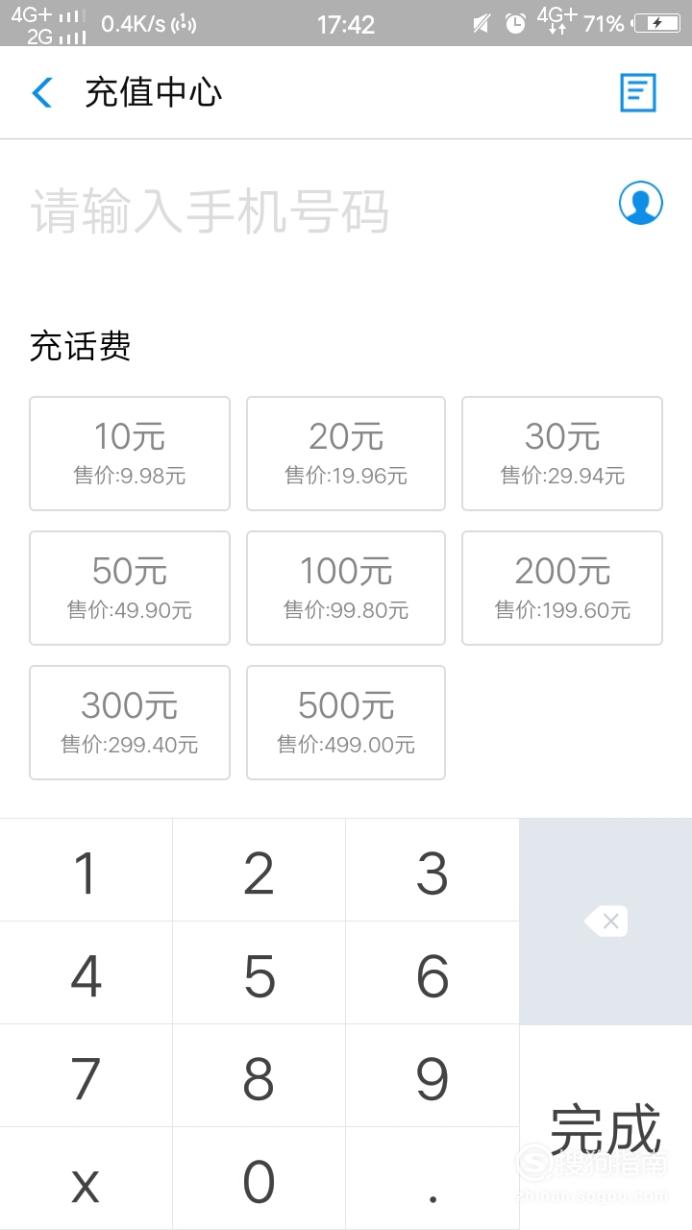Viewport: 692px width, 1230px height.
Task: Select the 100元 recharge option
Action: tap(346, 588)
